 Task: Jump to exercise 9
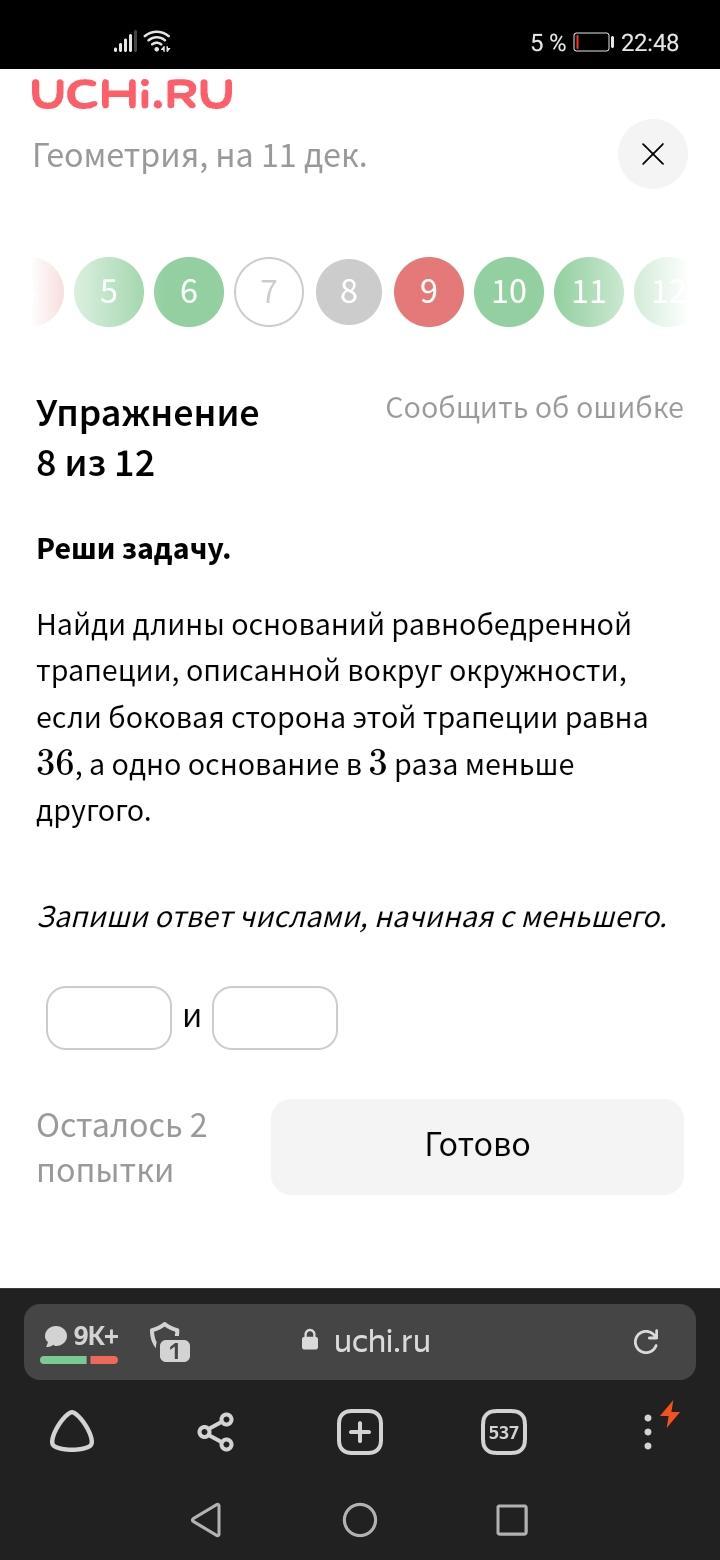click(x=429, y=292)
